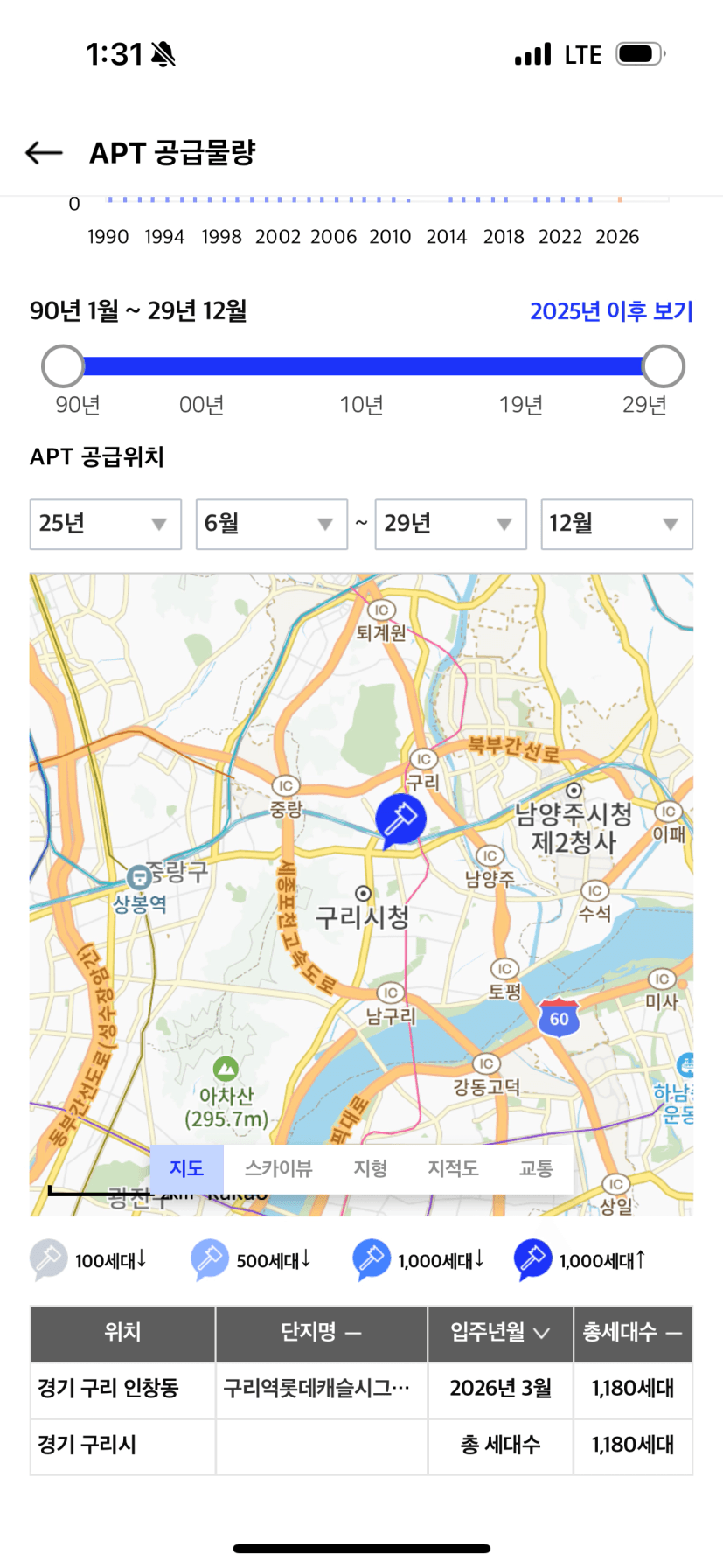Switch map to 지적도 view
The image size is (723, 1568).
pos(453,1168)
